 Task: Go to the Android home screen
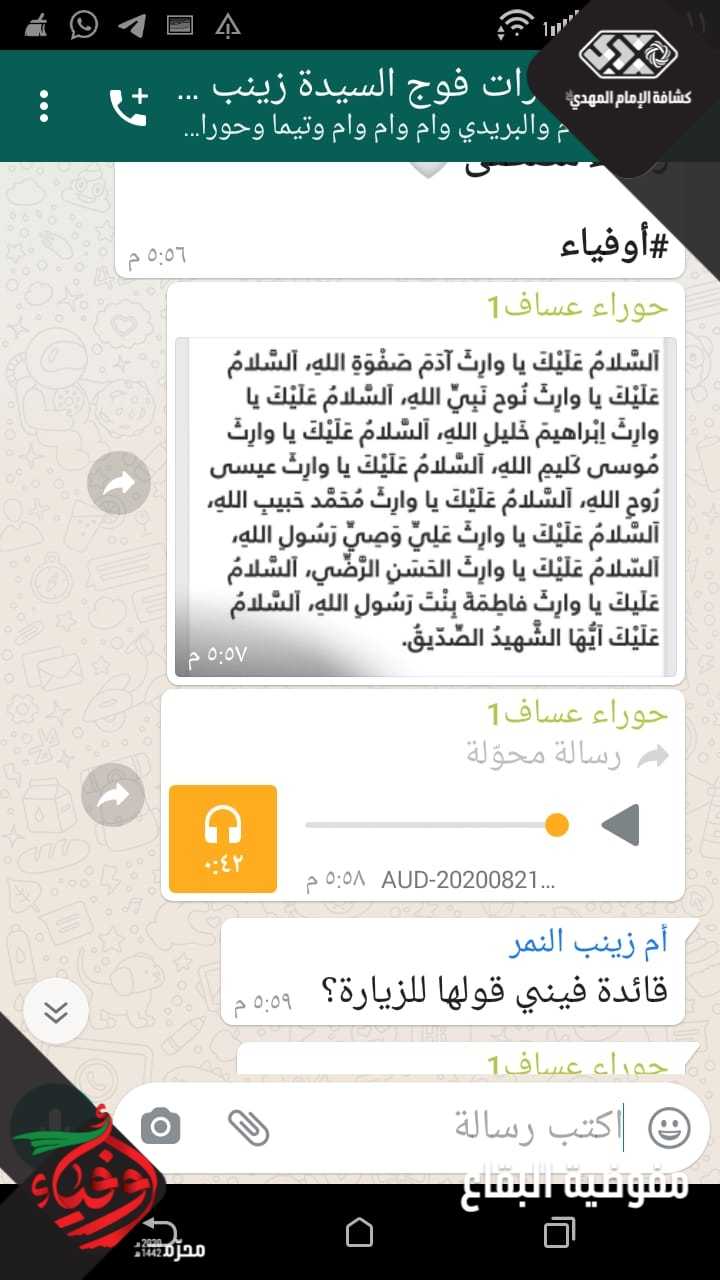pos(359,1233)
